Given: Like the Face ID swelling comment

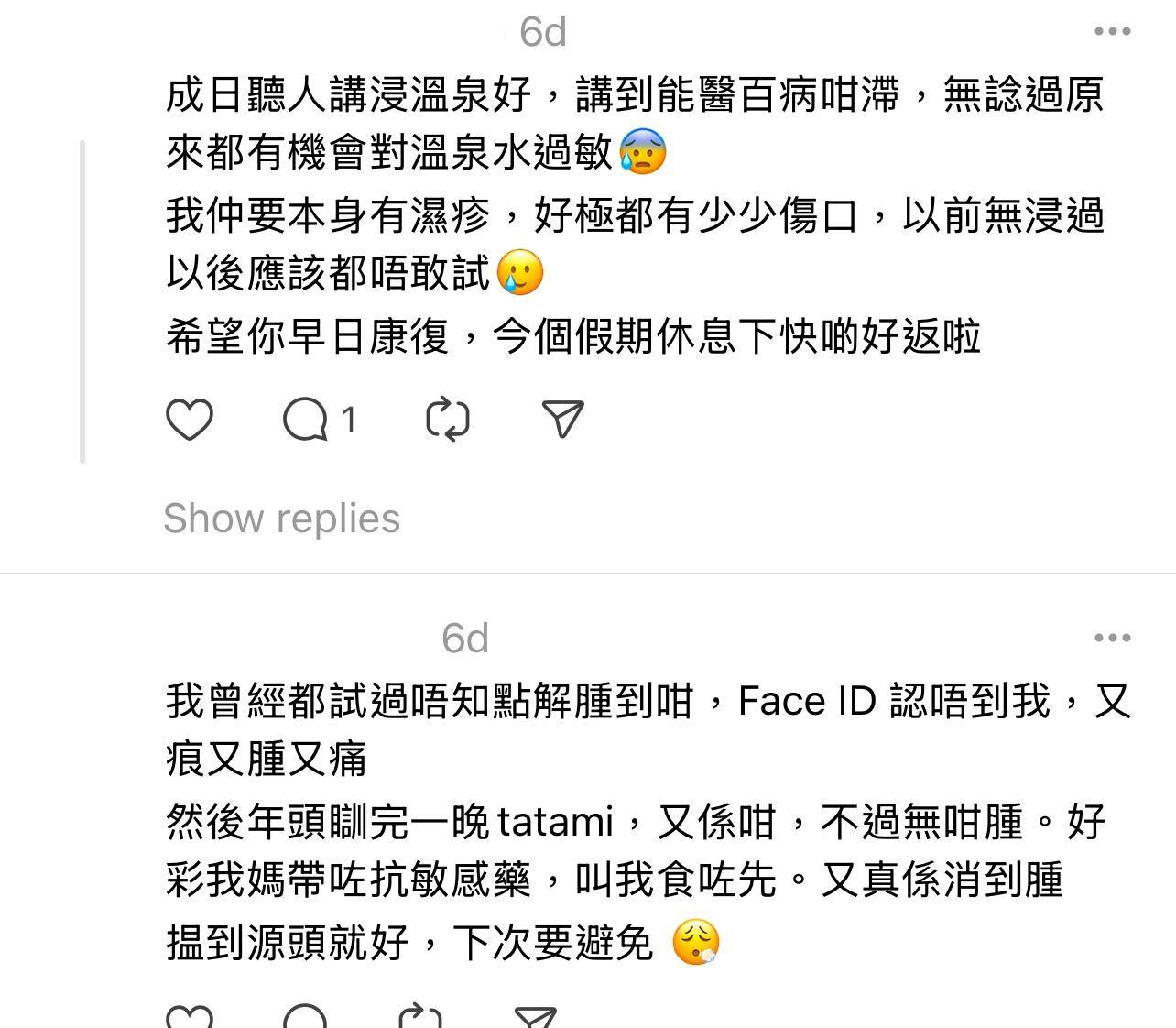Looking at the screenshot, I should coord(190,1017).
